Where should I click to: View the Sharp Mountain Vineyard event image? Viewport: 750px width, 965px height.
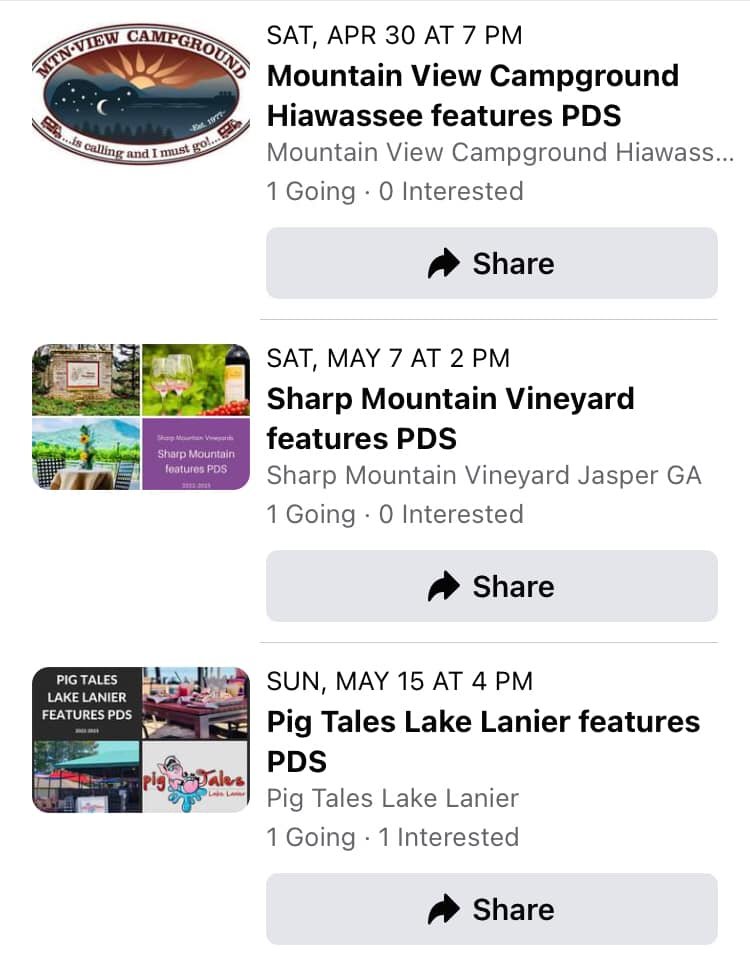(141, 417)
